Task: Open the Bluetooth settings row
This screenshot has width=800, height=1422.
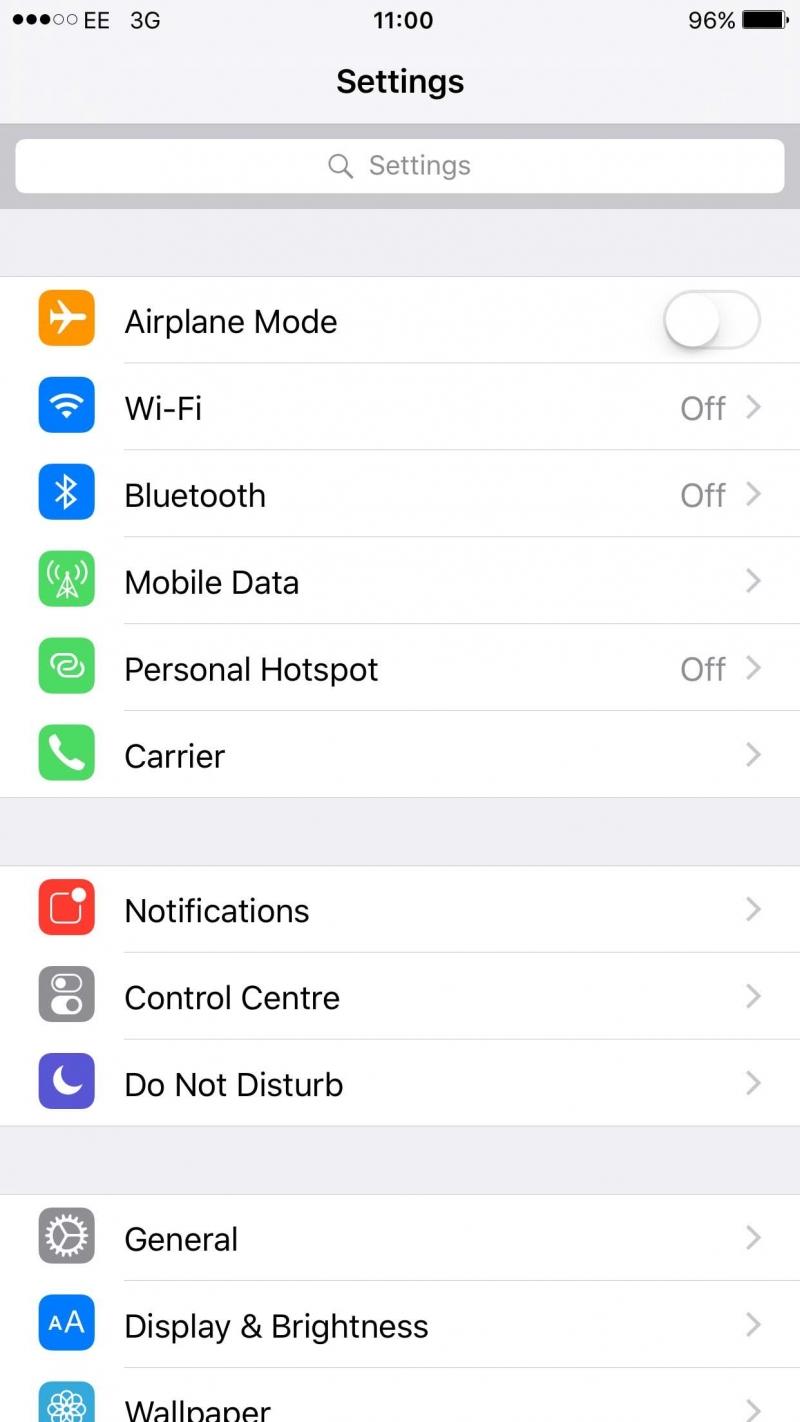Action: pos(400,495)
